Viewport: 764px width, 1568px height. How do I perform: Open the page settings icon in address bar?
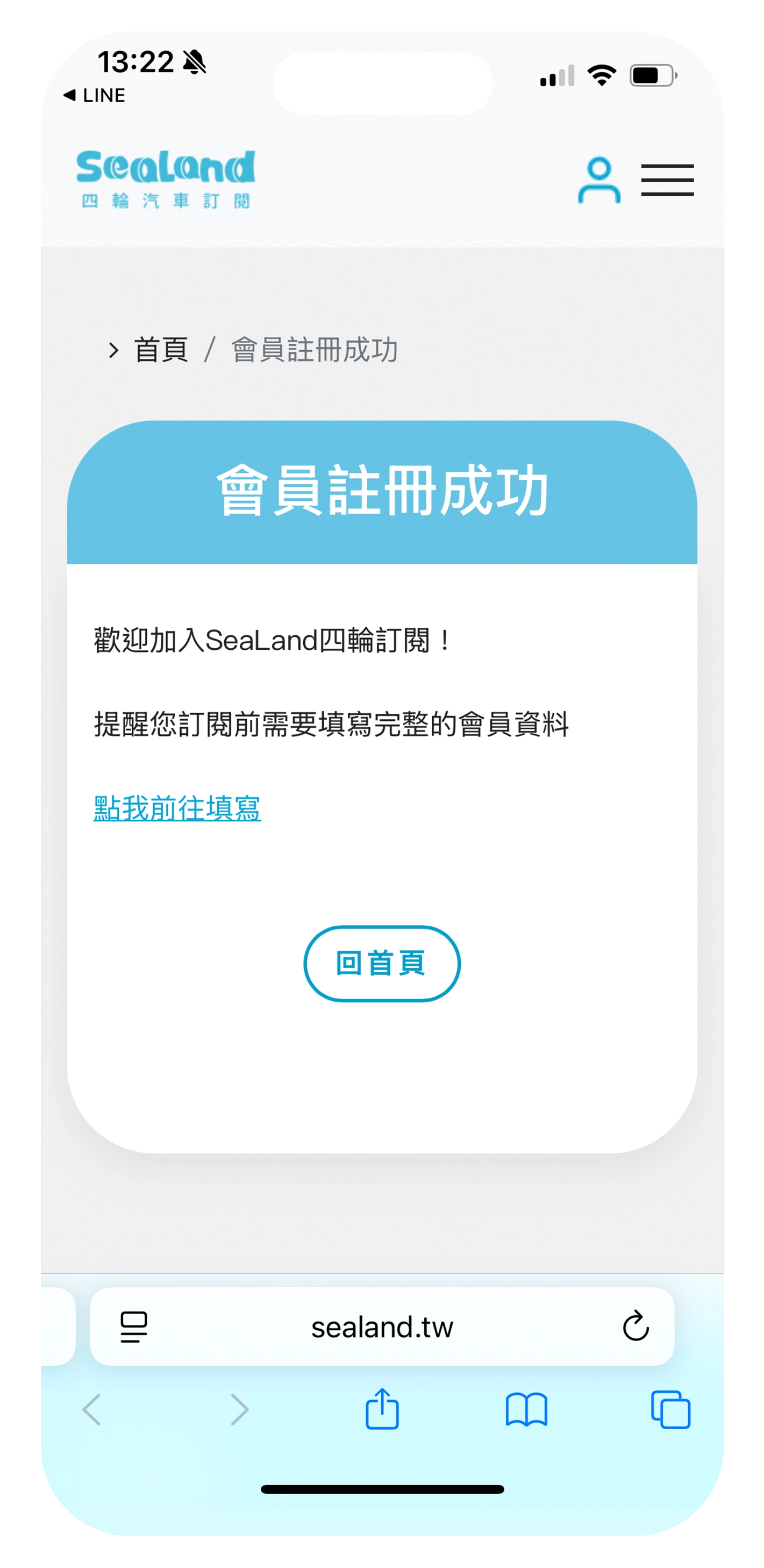tap(134, 1327)
